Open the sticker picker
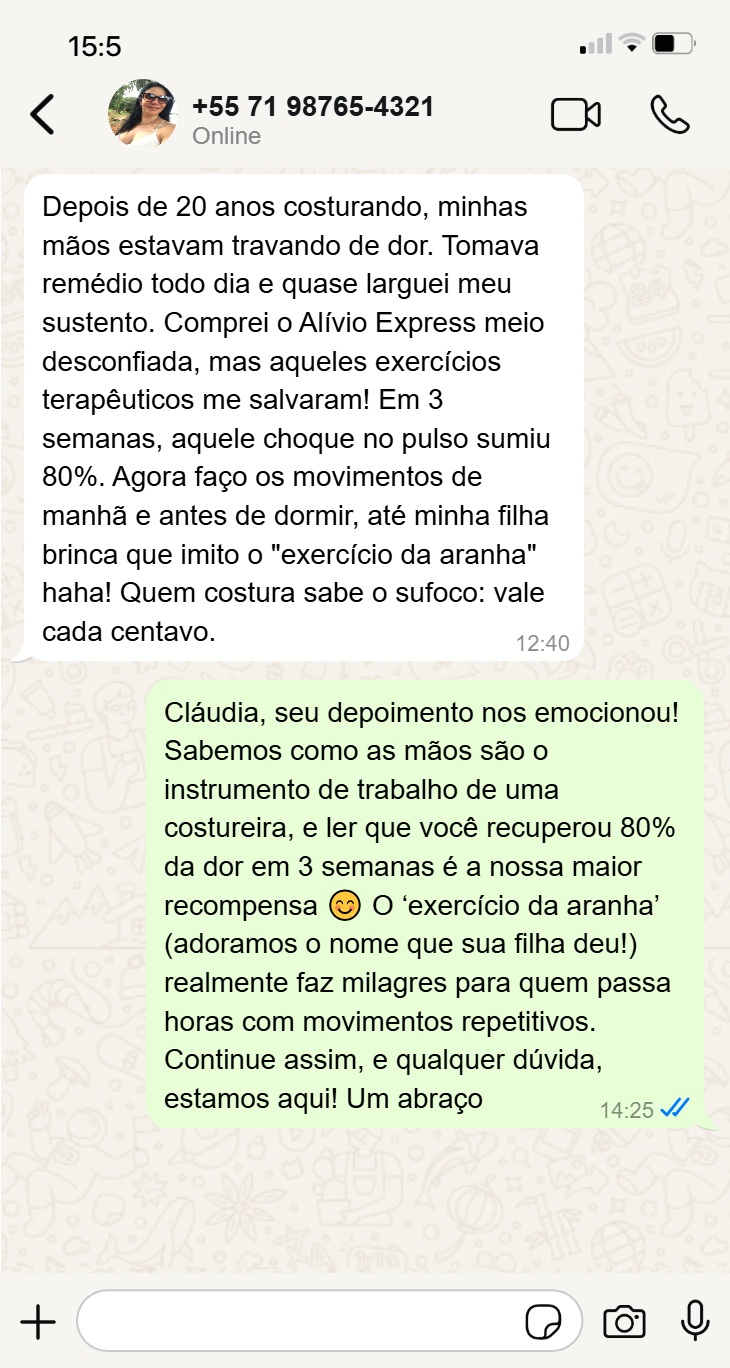 click(x=543, y=1322)
